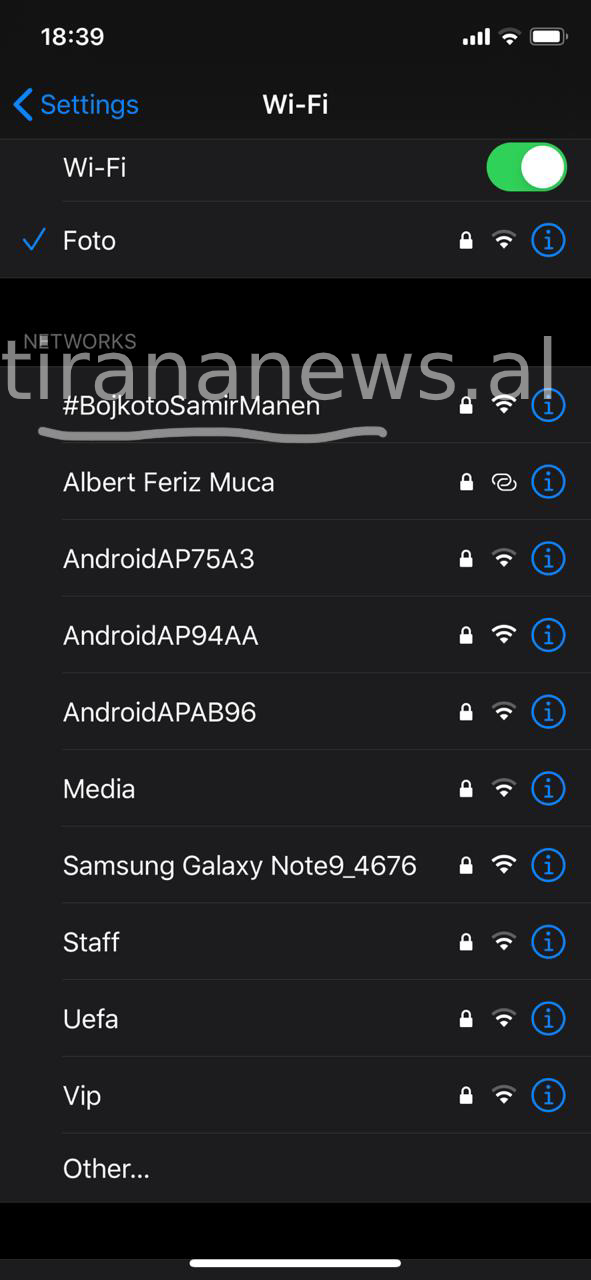Image resolution: width=591 pixels, height=1280 pixels.
Task: Select the Staff network
Action: click(295, 942)
